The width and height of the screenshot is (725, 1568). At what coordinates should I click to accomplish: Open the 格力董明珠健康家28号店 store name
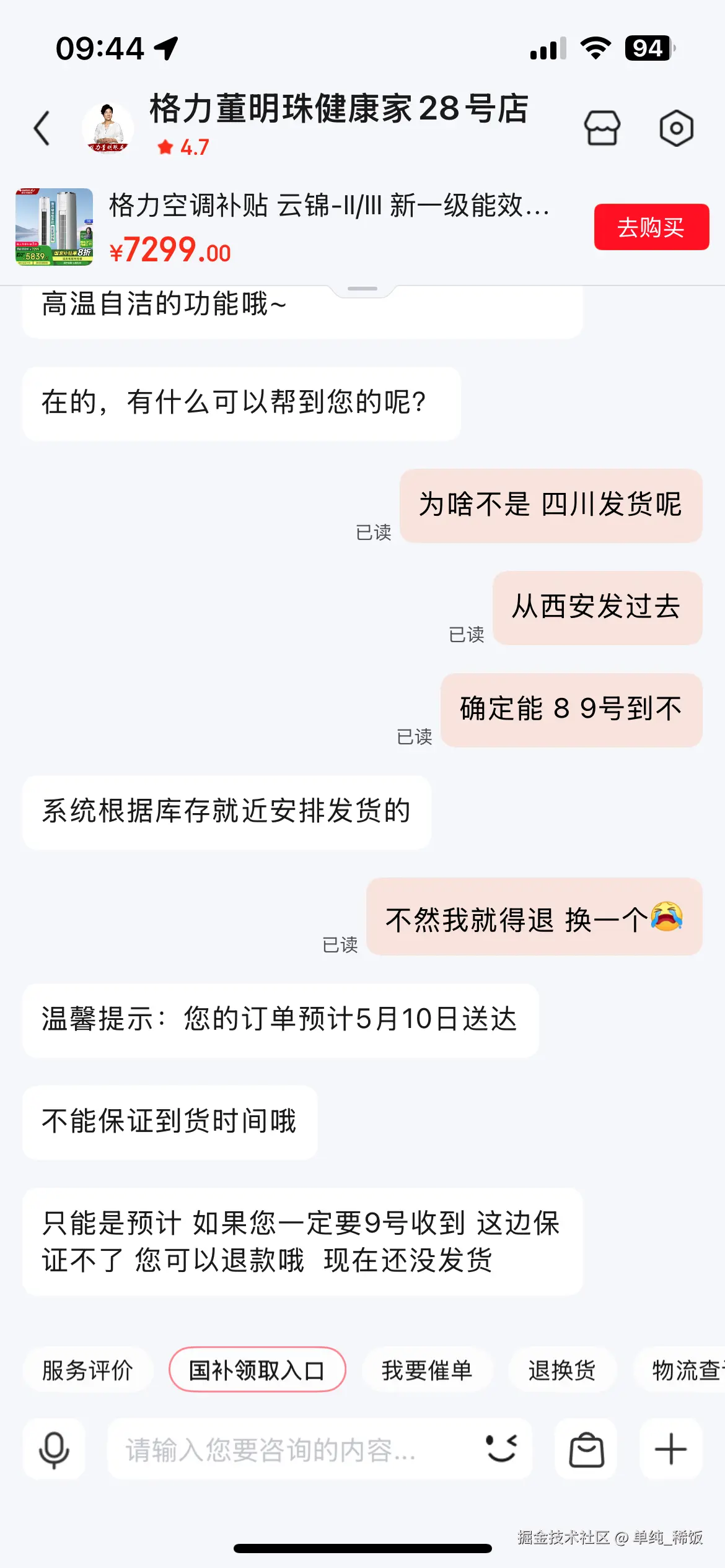[x=338, y=111]
